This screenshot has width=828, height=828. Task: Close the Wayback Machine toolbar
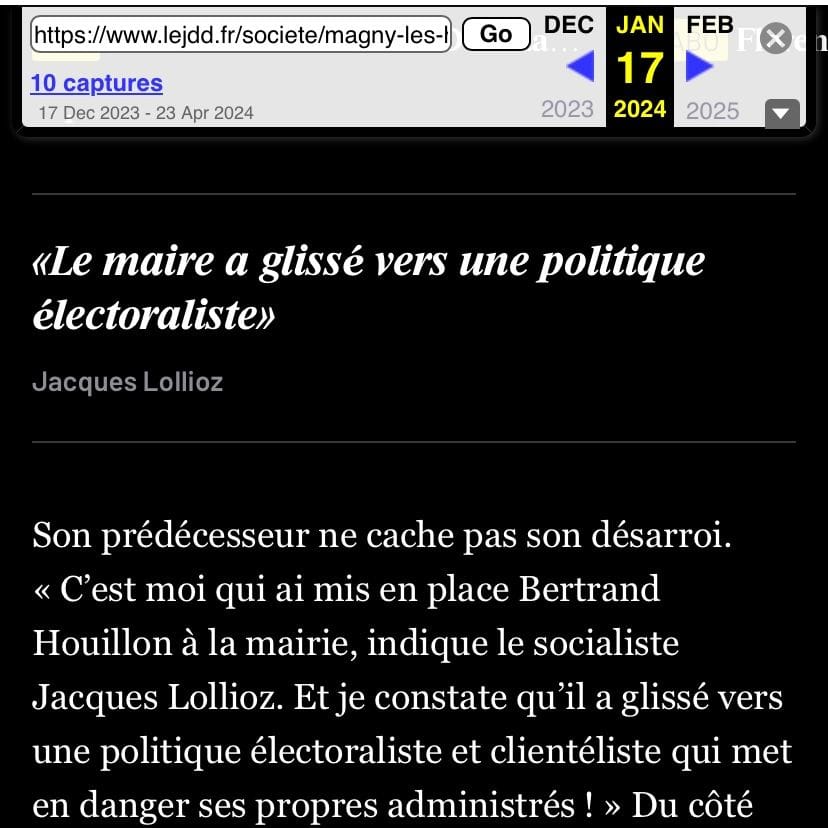776,39
